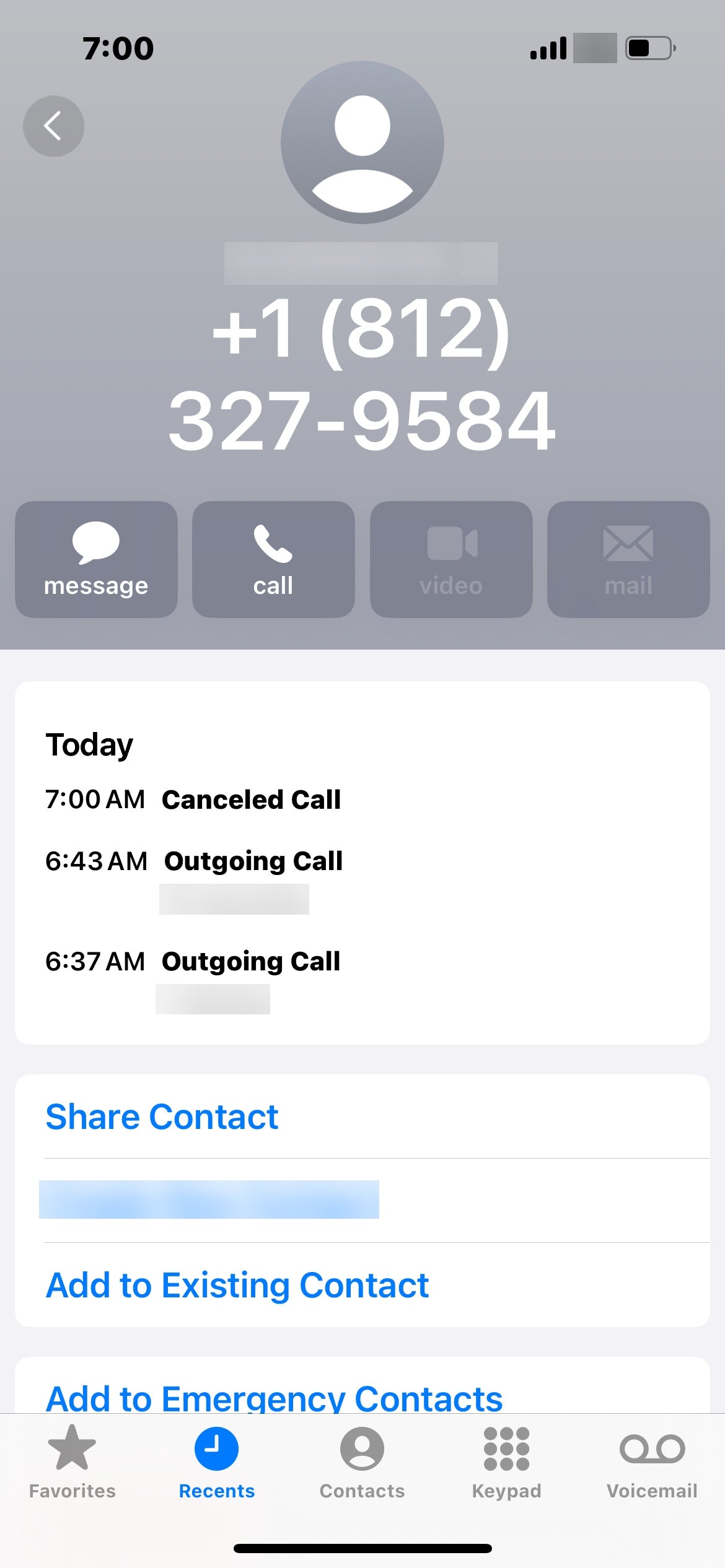Image resolution: width=725 pixels, height=1568 pixels.
Task: Go back using the top arrow
Action: (x=53, y=126)
